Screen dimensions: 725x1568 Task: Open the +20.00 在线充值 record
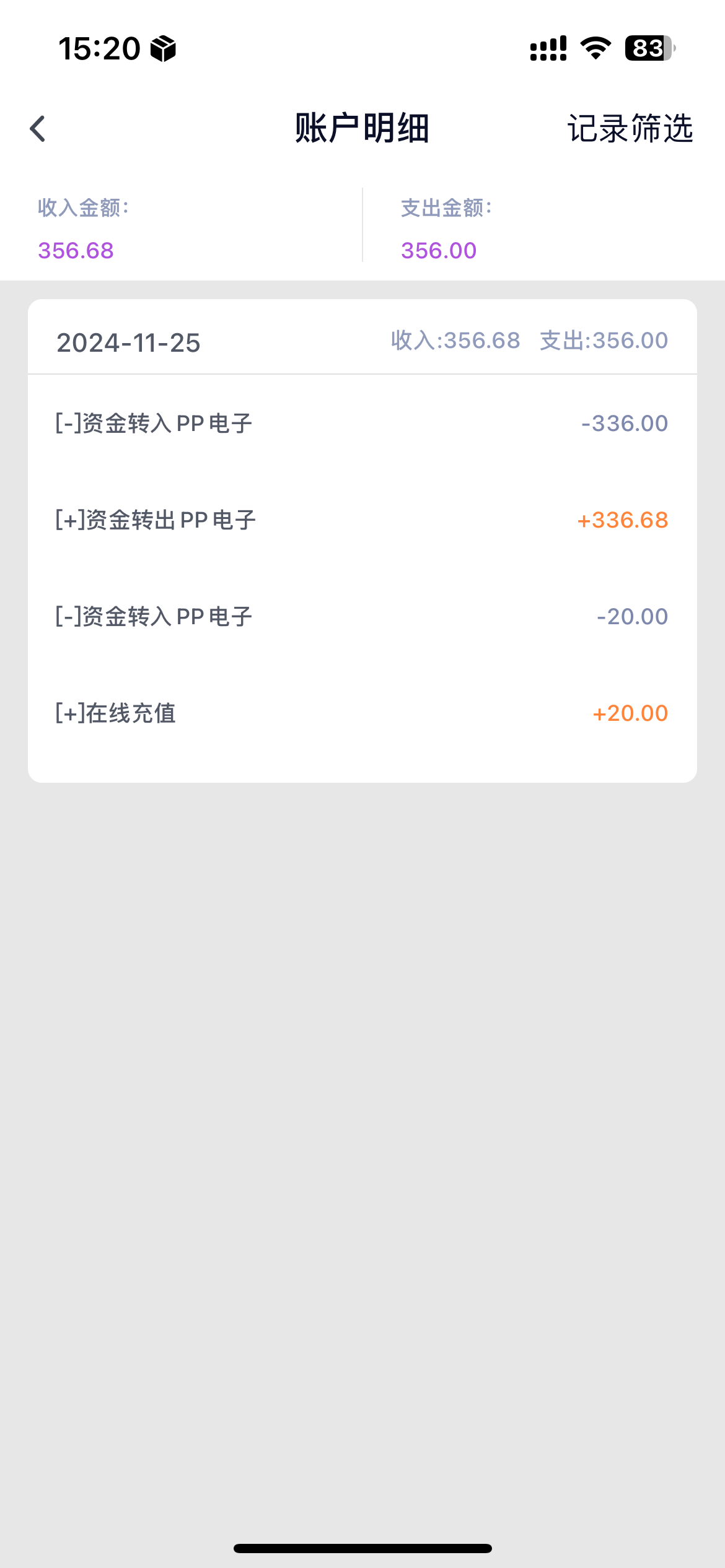pyautogui.click(x=362, y=713)
